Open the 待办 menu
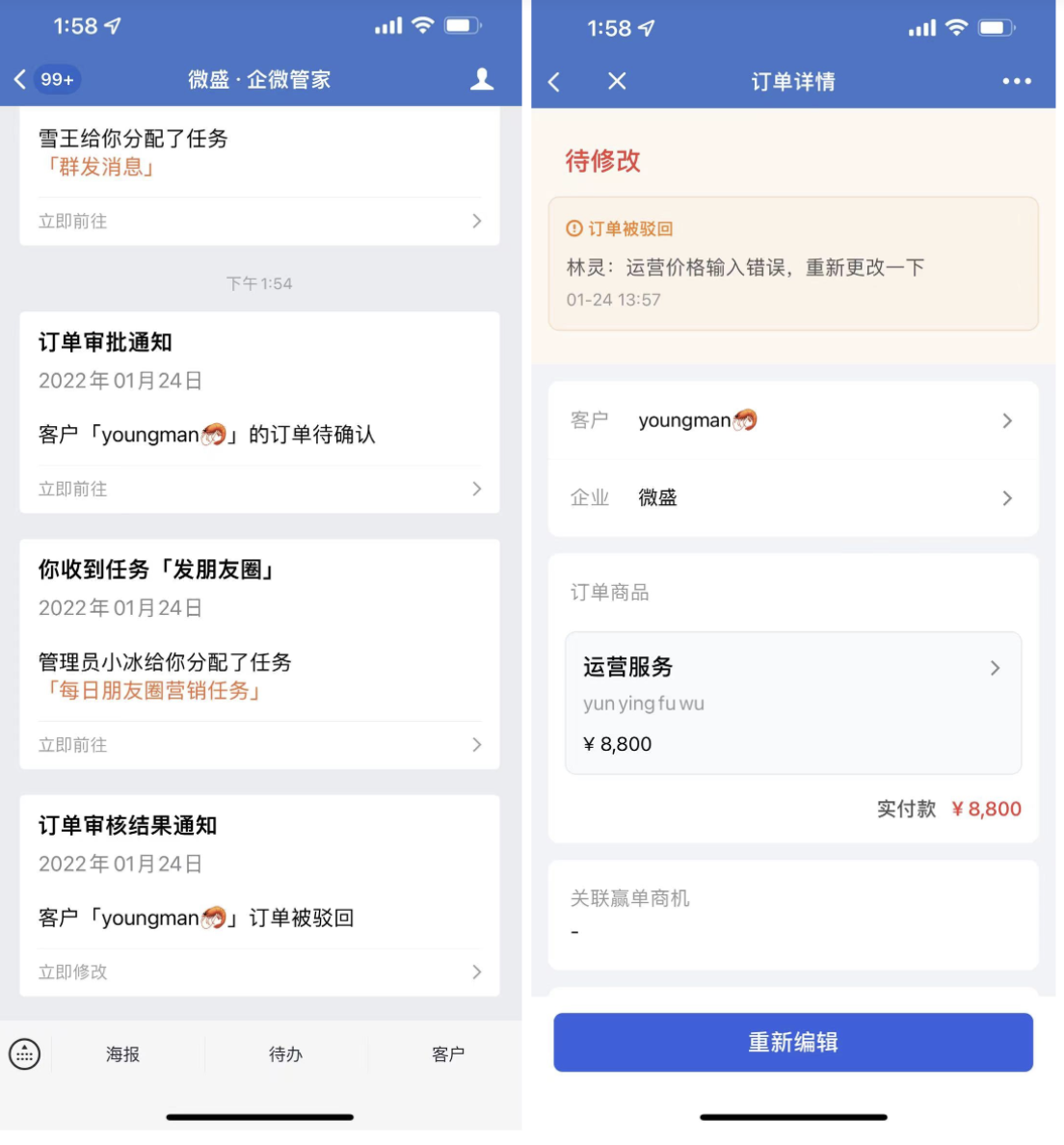 click(285, 1054)
